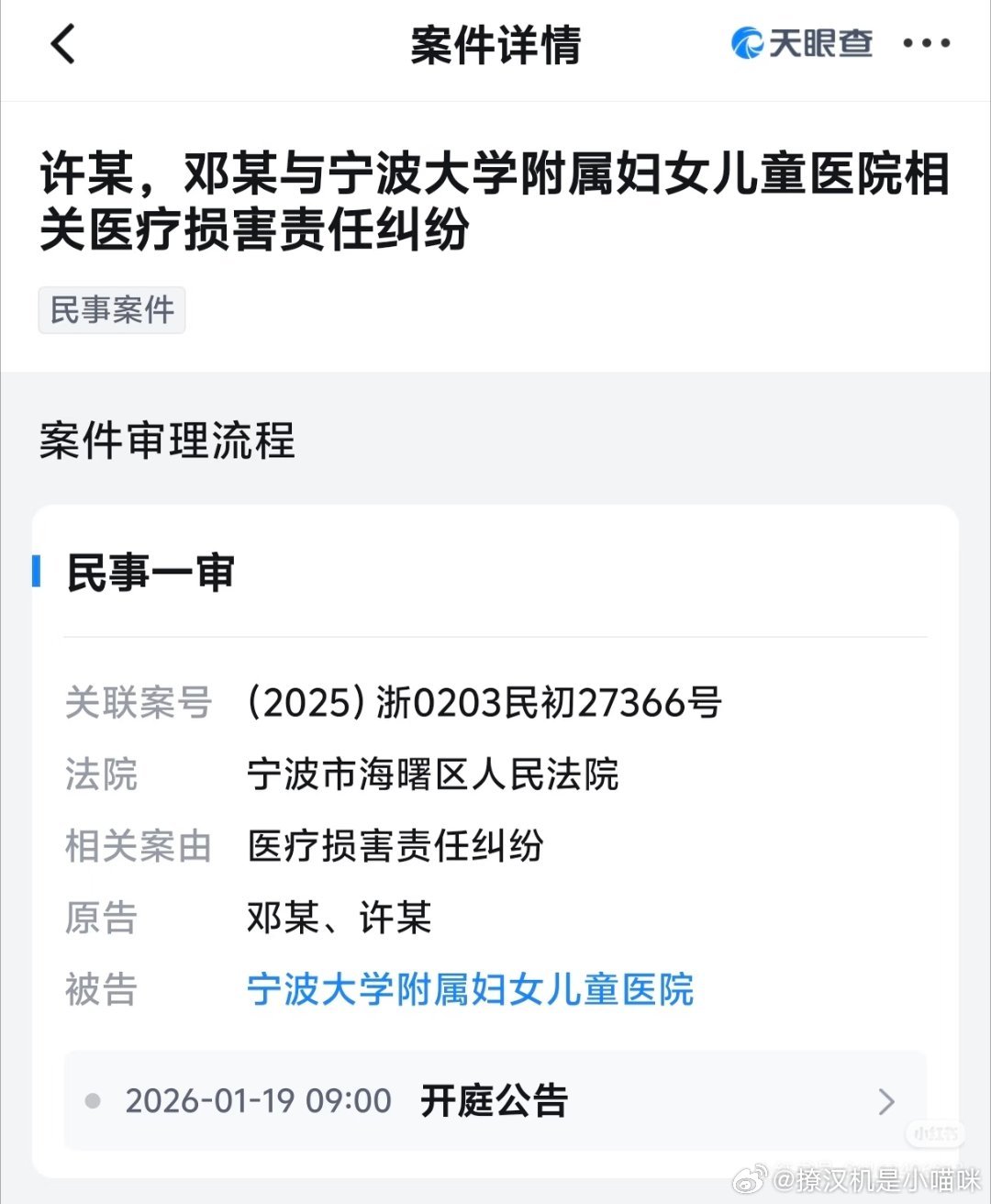Tap the right chevron on hearing row
Viewport: 991px width, 1204px height.
pos(886,1100)
